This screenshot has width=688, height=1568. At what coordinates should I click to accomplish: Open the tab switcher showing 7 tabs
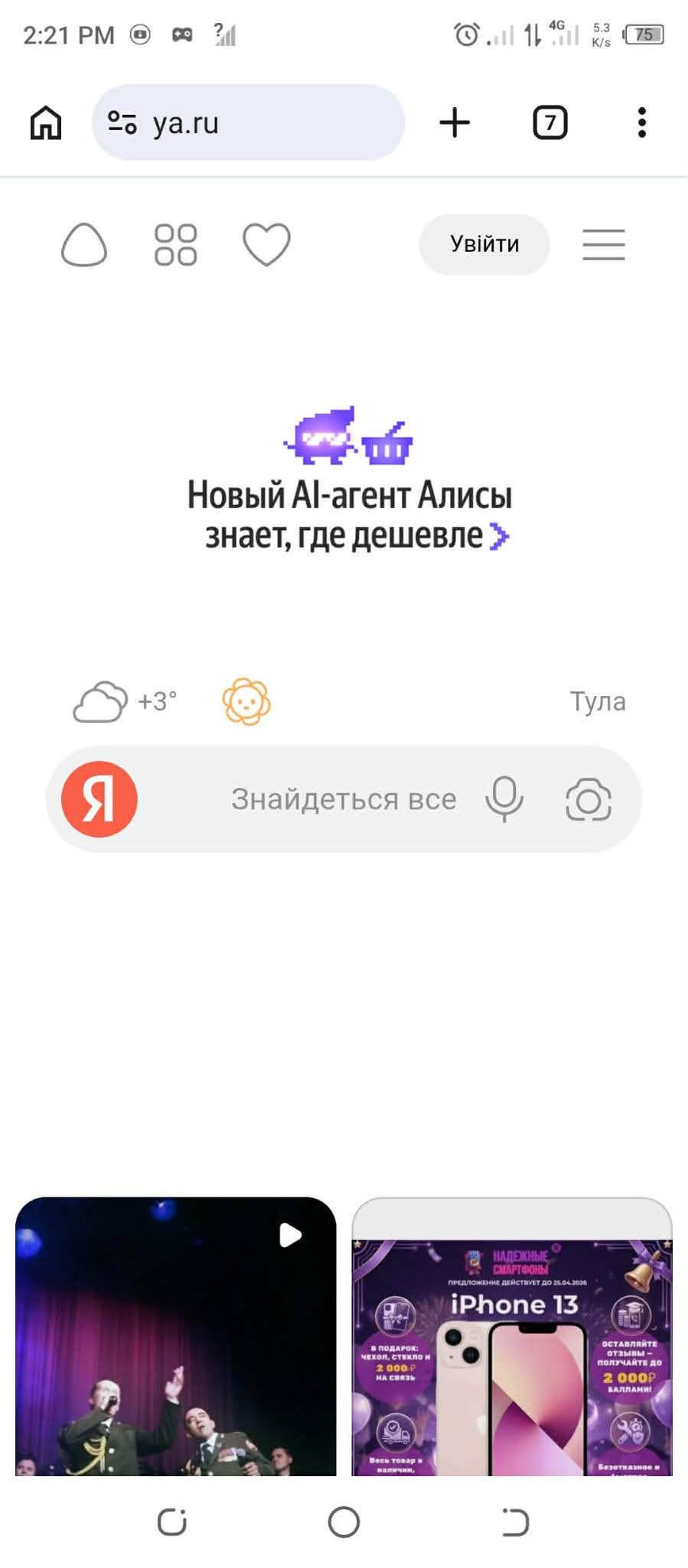pos(549,122)
